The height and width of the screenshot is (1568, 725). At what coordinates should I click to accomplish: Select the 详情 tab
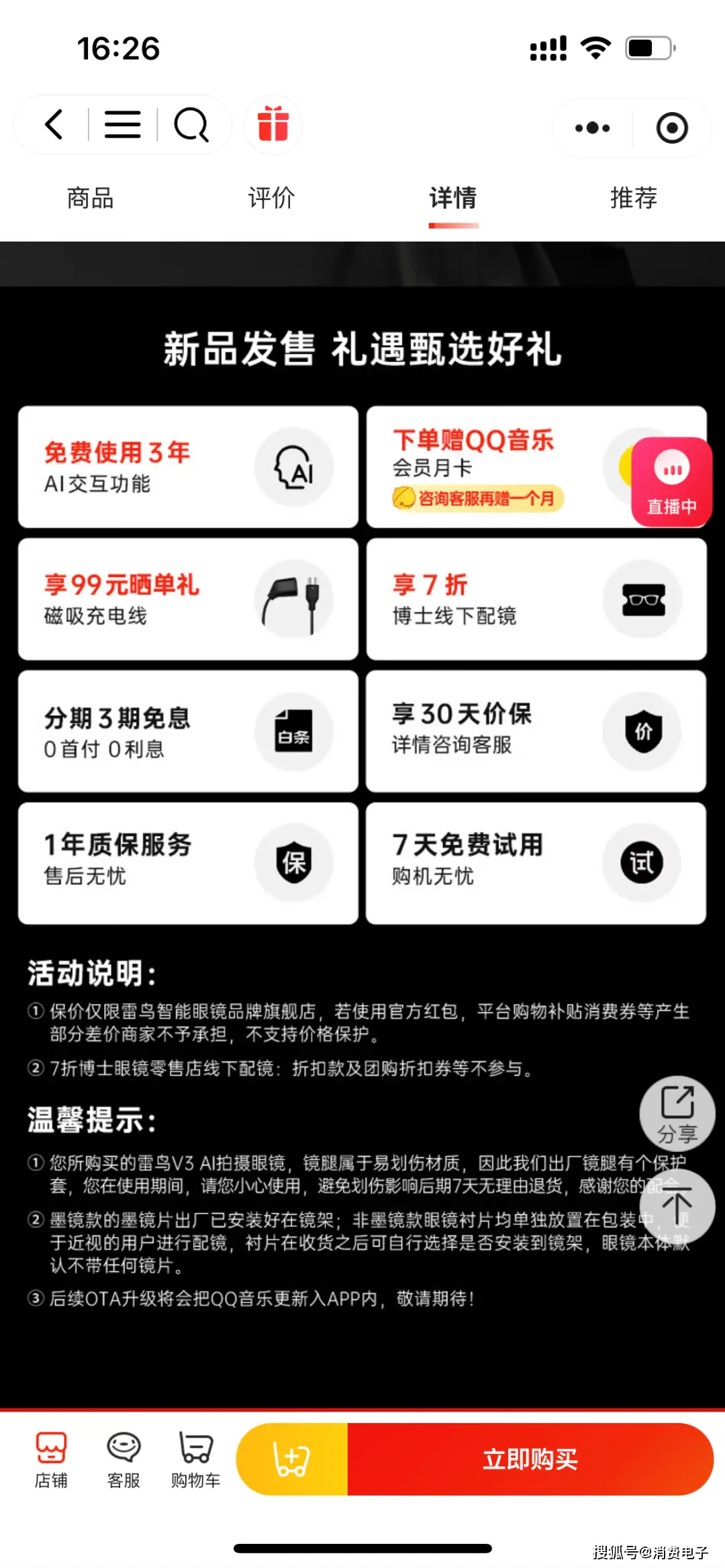click(x=453, y=199)
